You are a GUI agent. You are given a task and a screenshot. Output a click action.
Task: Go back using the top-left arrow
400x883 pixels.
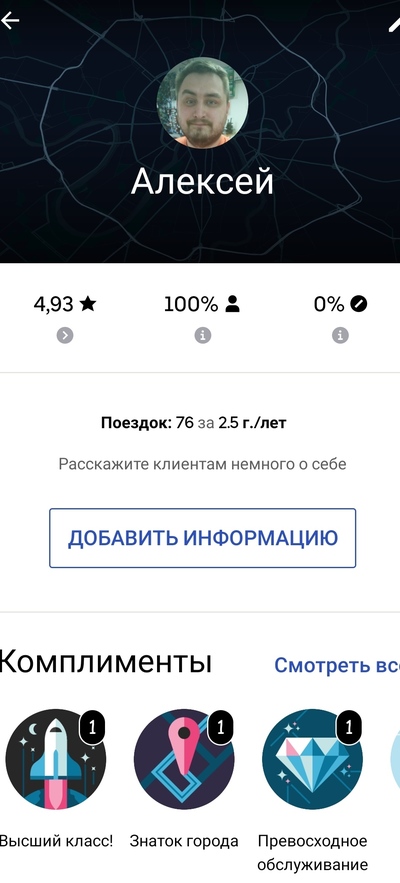pyautogui.click(x=10, y=20)
